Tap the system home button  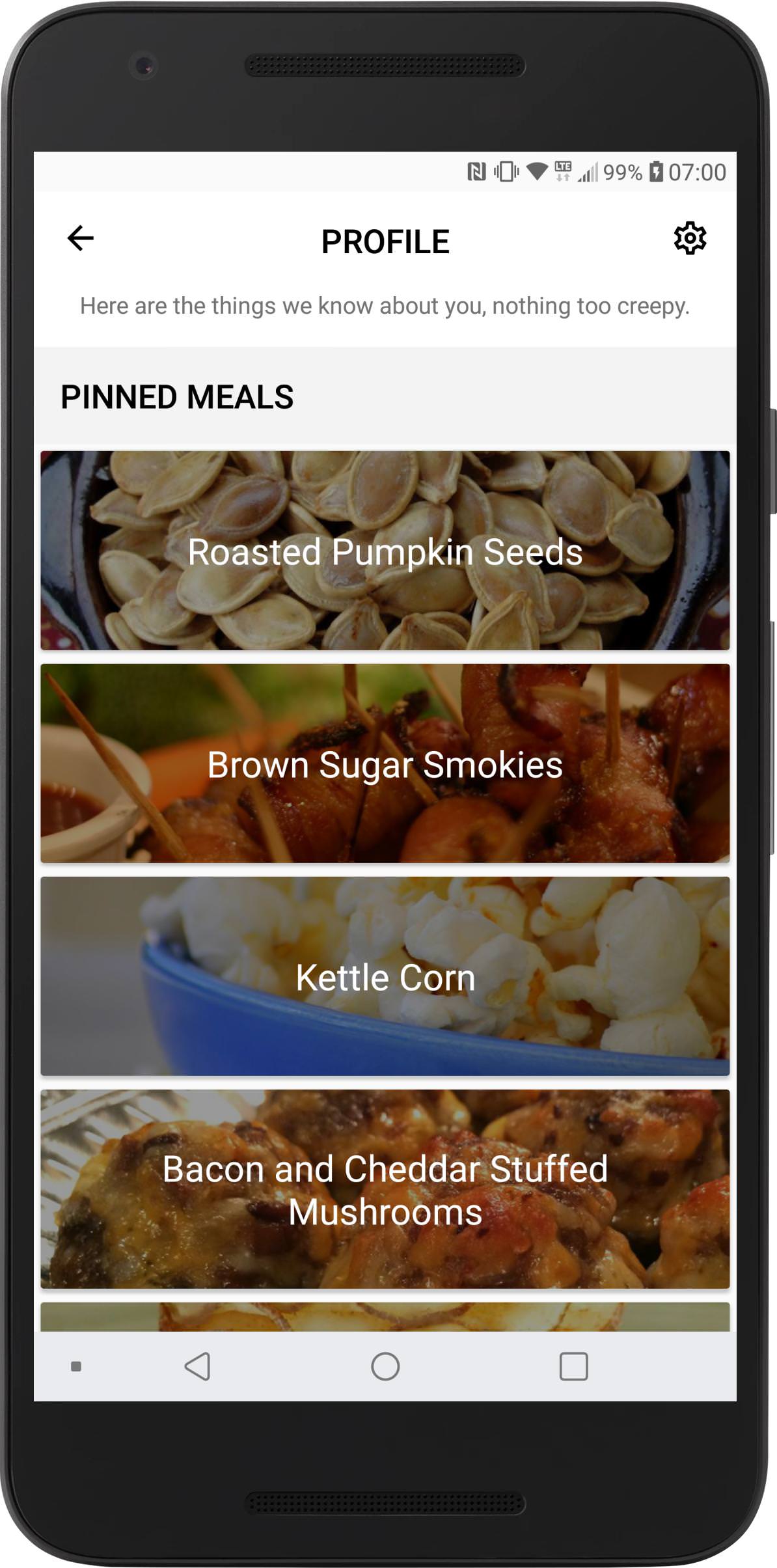click(x=385, y=1366)
